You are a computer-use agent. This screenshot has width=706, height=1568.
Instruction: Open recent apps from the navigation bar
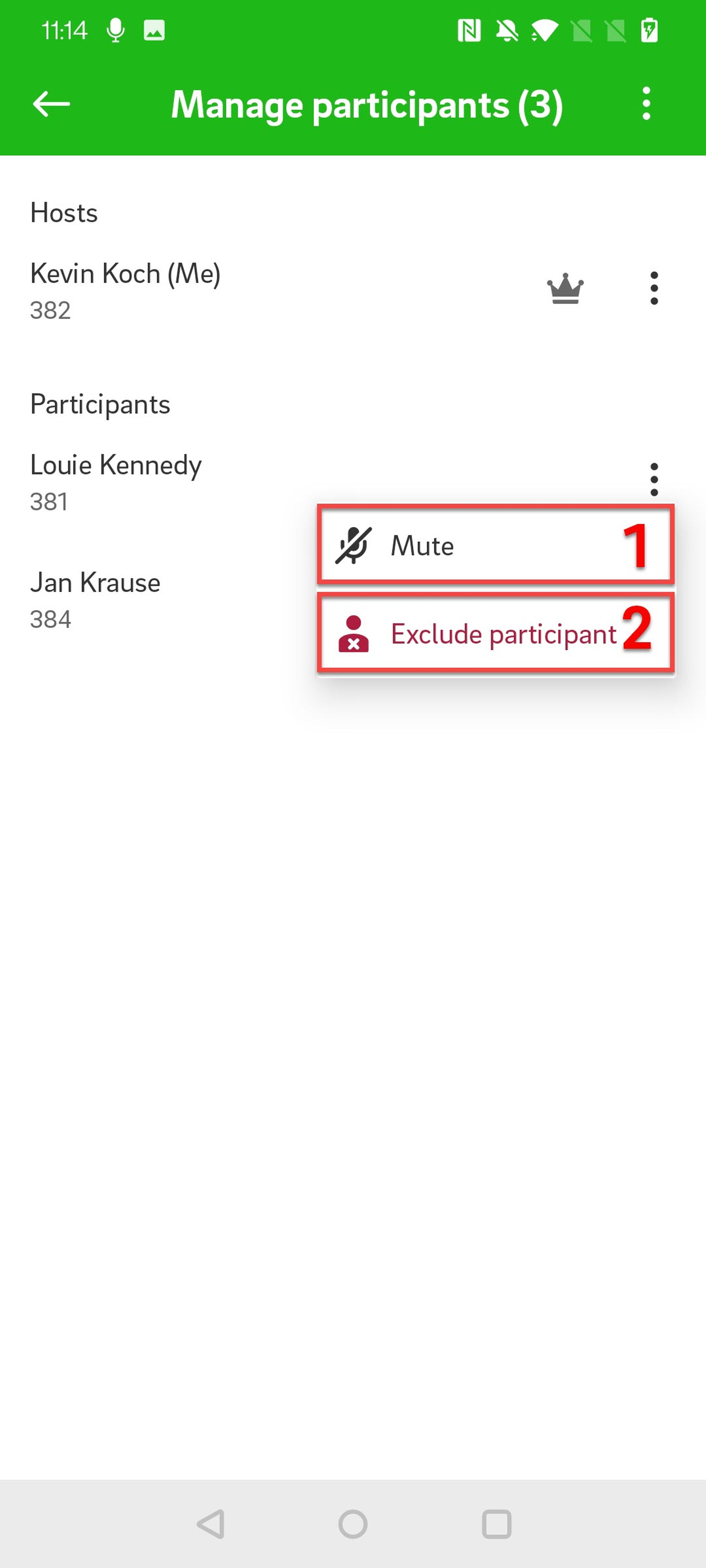click(x=496, y=1524)
